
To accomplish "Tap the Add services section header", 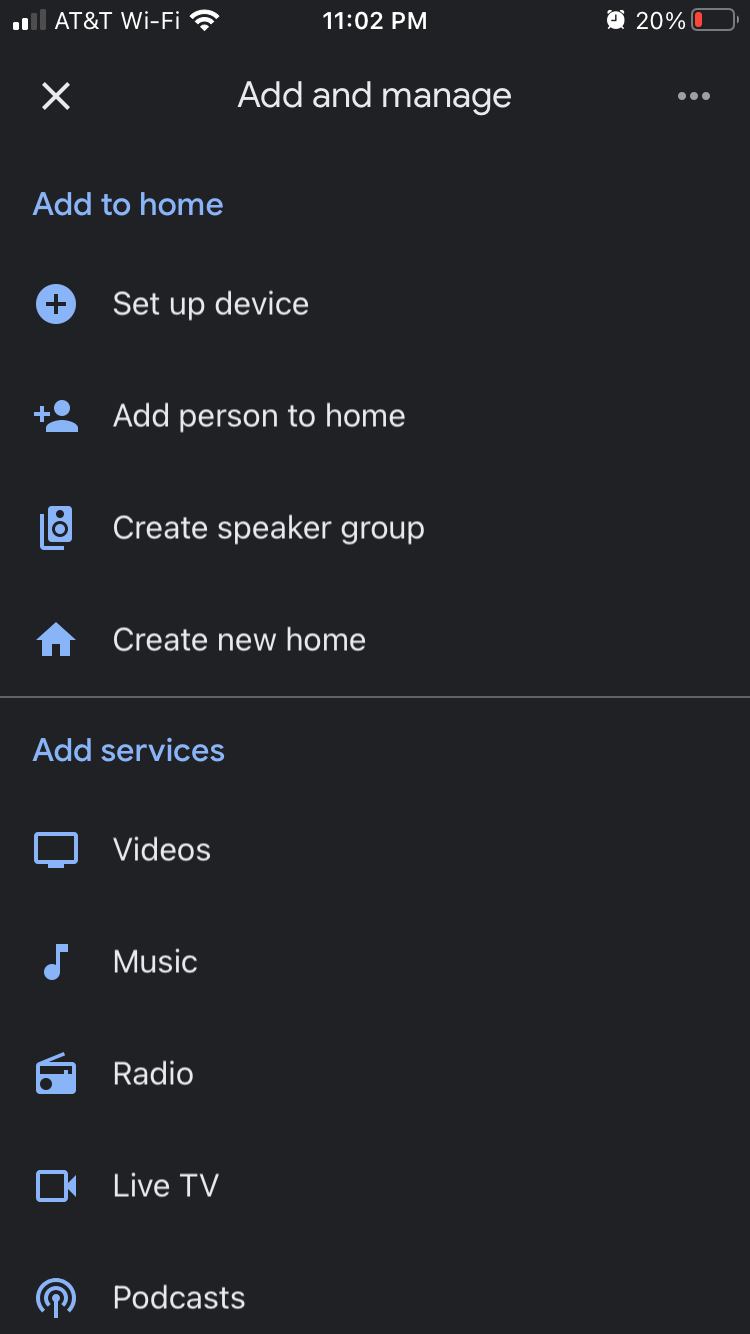I will pyautogui.click(x=128, y=750).
